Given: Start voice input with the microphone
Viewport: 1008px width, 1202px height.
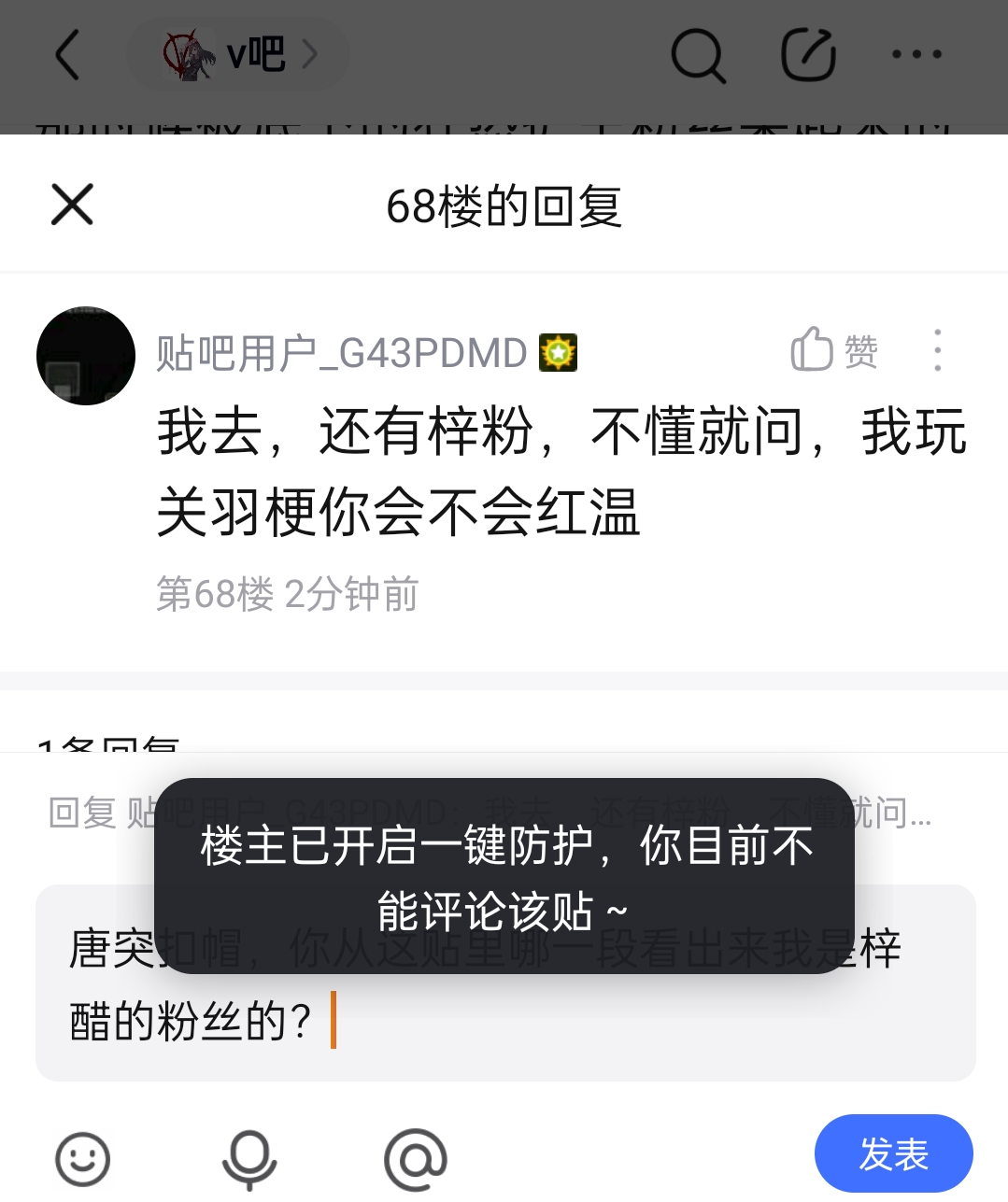Looking at the screenshot, I should click(x=248, y=1159).
